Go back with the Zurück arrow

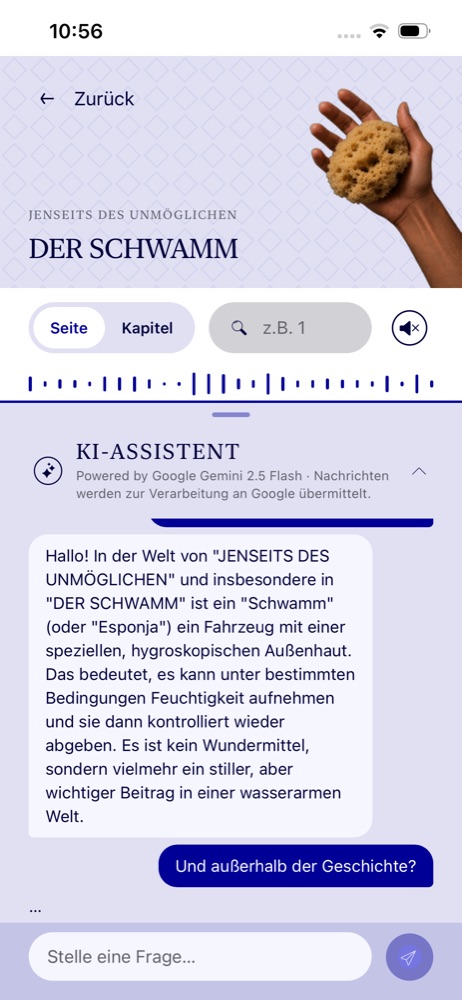(x=86, y=99)
